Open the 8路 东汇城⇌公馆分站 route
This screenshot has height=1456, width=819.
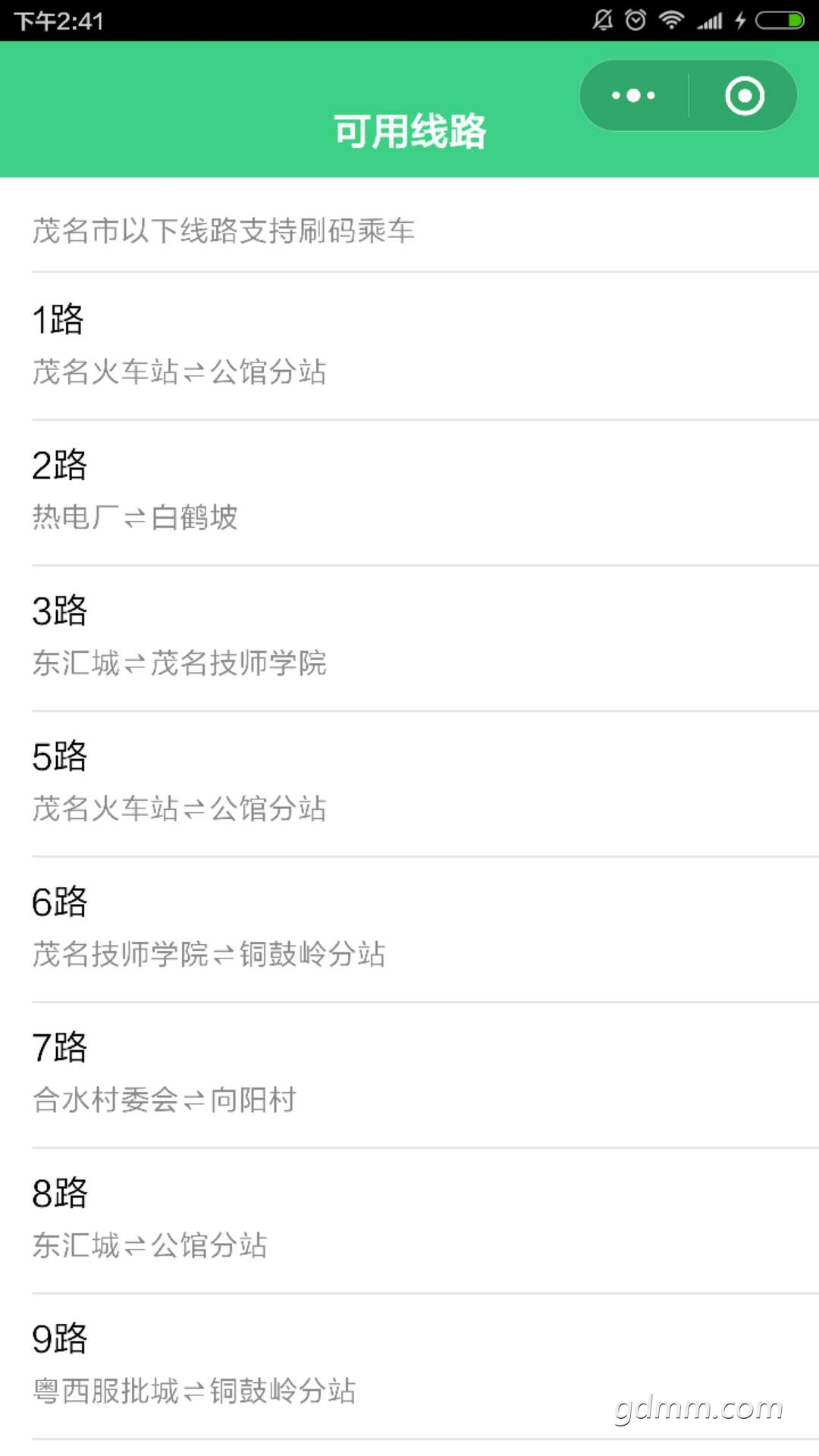pos(409,1219)
